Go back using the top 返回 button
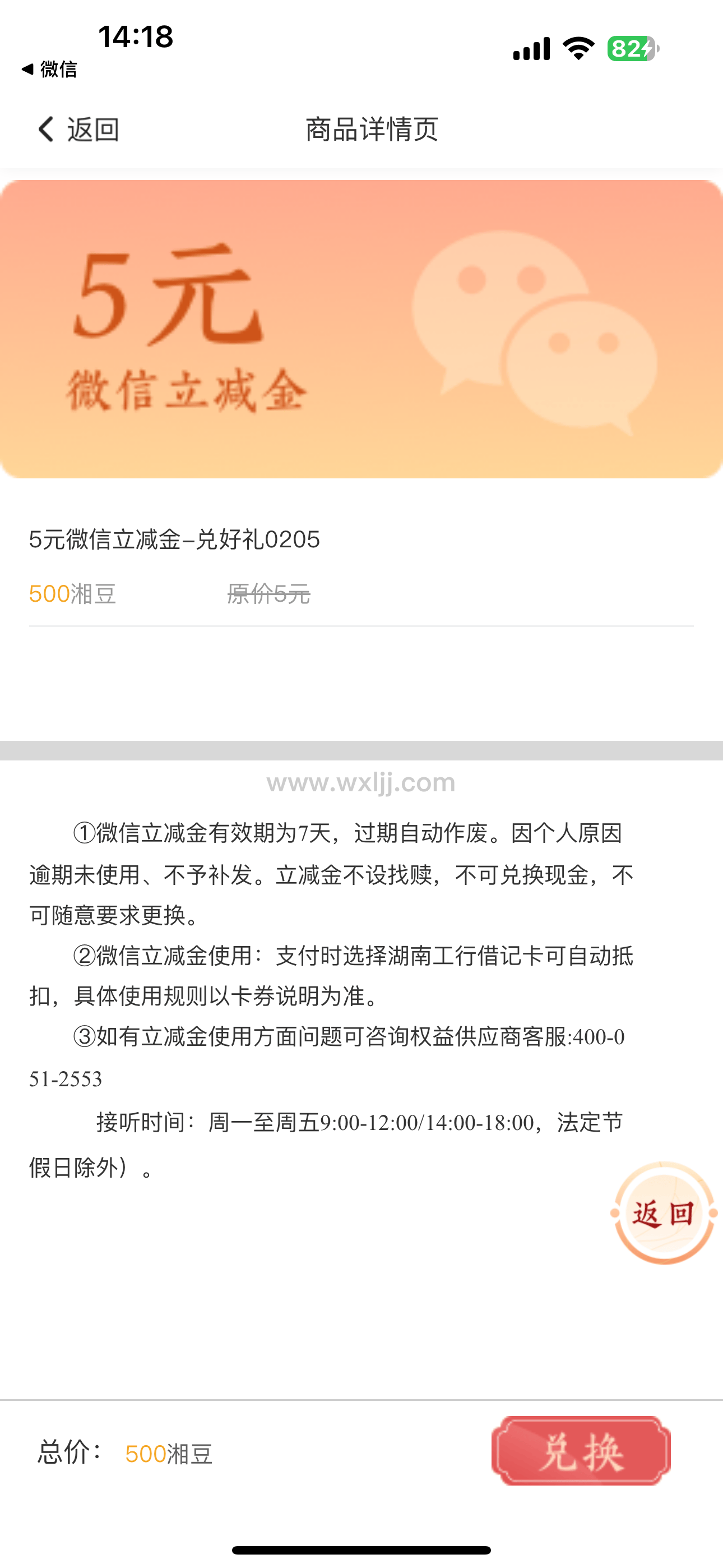The width and height of the screenshot is (723, 1568). (77, 130)
